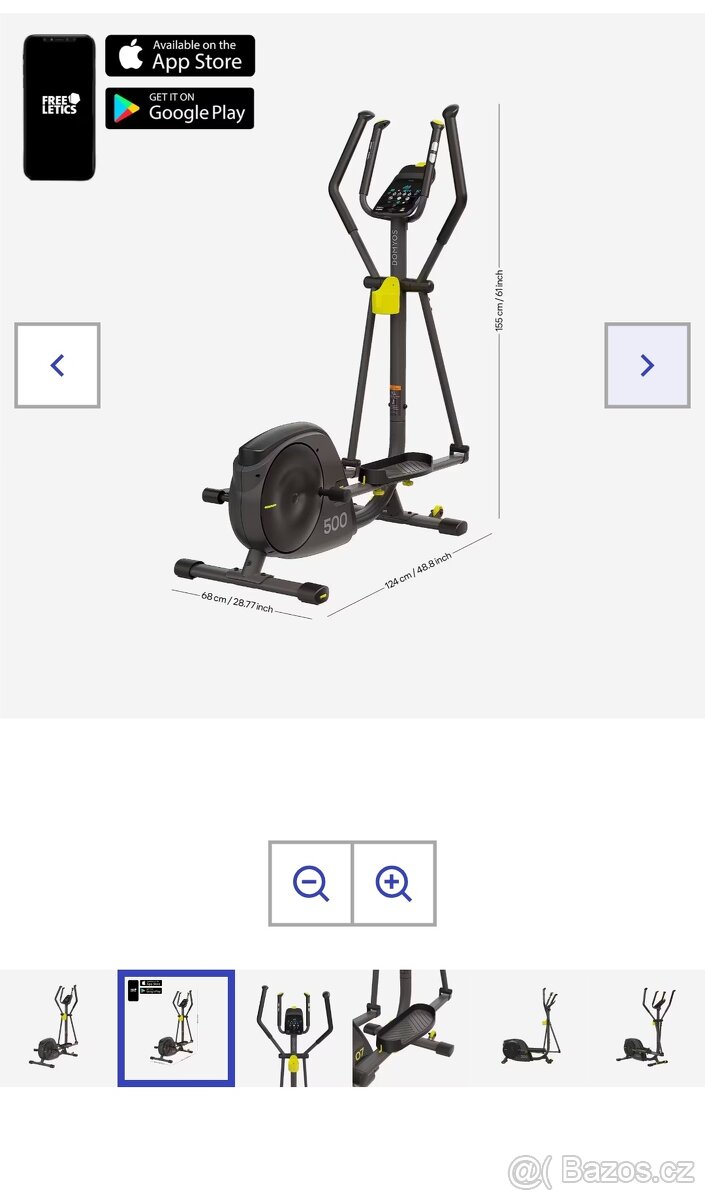Go to the previous product image
705x1200 pixels.
point(57,365)
